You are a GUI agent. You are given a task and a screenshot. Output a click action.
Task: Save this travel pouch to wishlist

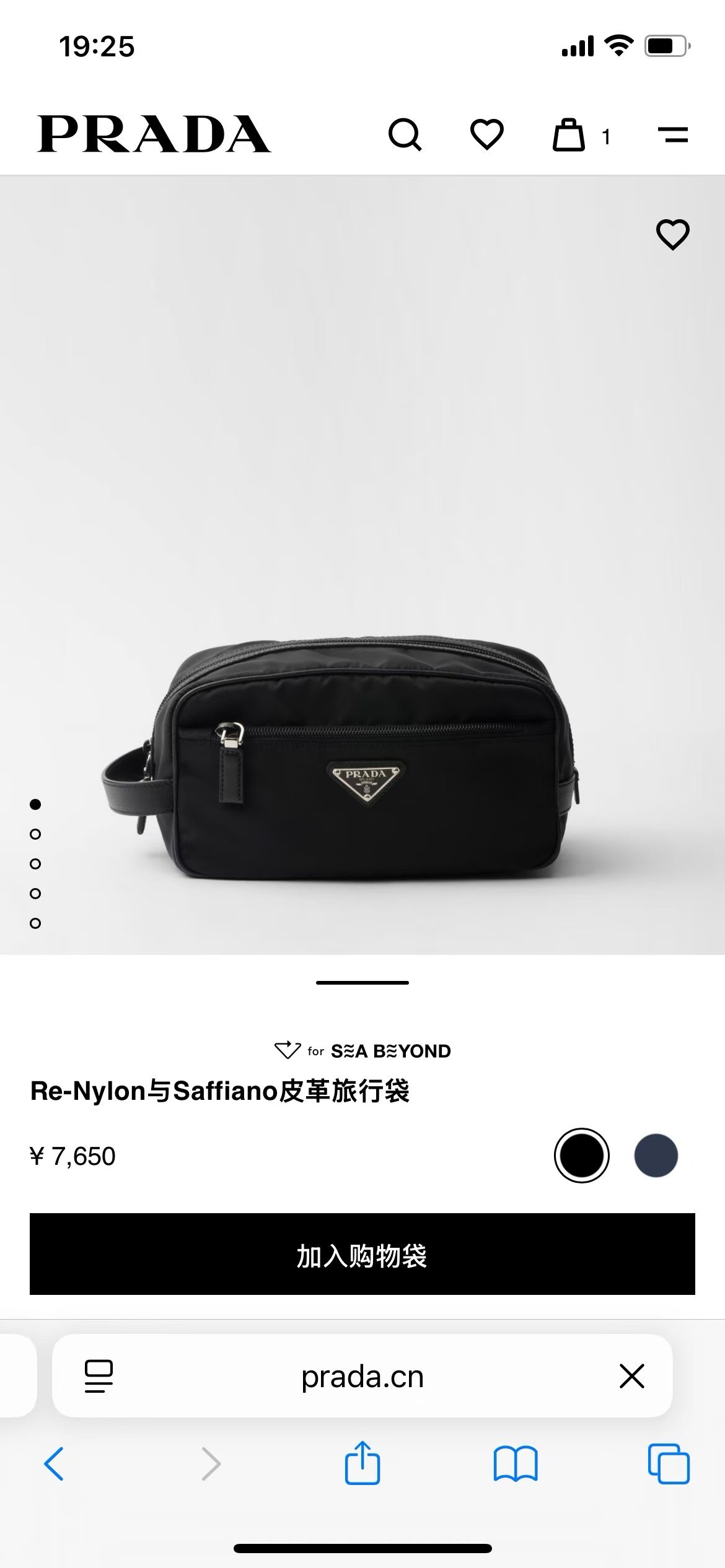tap(672, 235)
